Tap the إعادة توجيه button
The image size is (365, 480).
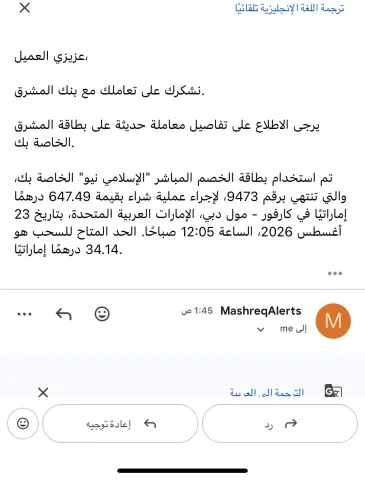120,424
